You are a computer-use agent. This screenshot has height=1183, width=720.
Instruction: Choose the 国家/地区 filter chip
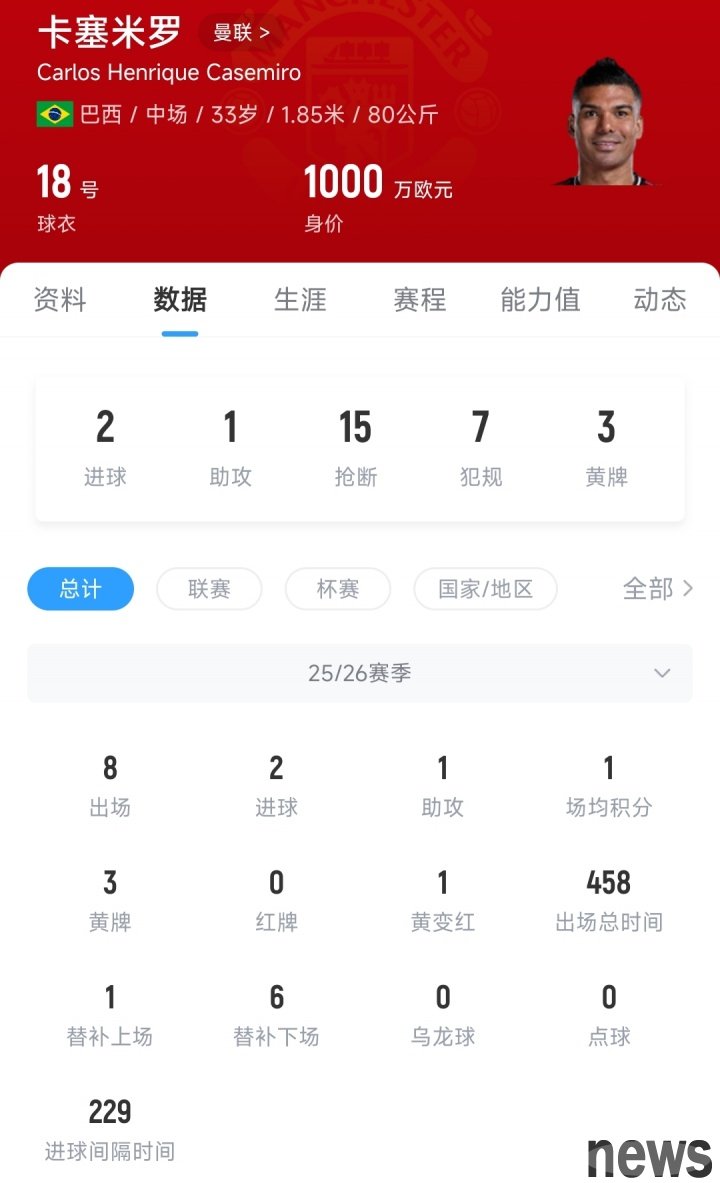(485, 589)
